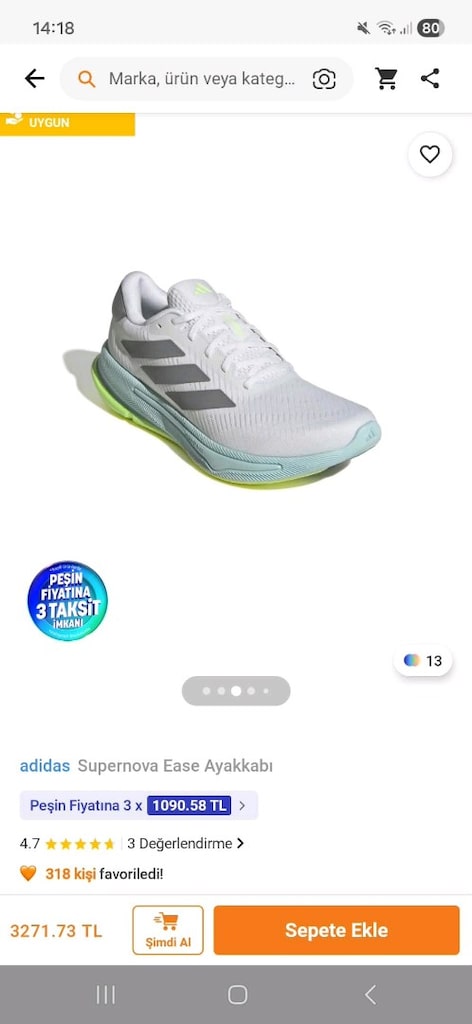Go back using the app bar arrow
Viewport: 472px width, 1024px height.
(x=35, y=79)
